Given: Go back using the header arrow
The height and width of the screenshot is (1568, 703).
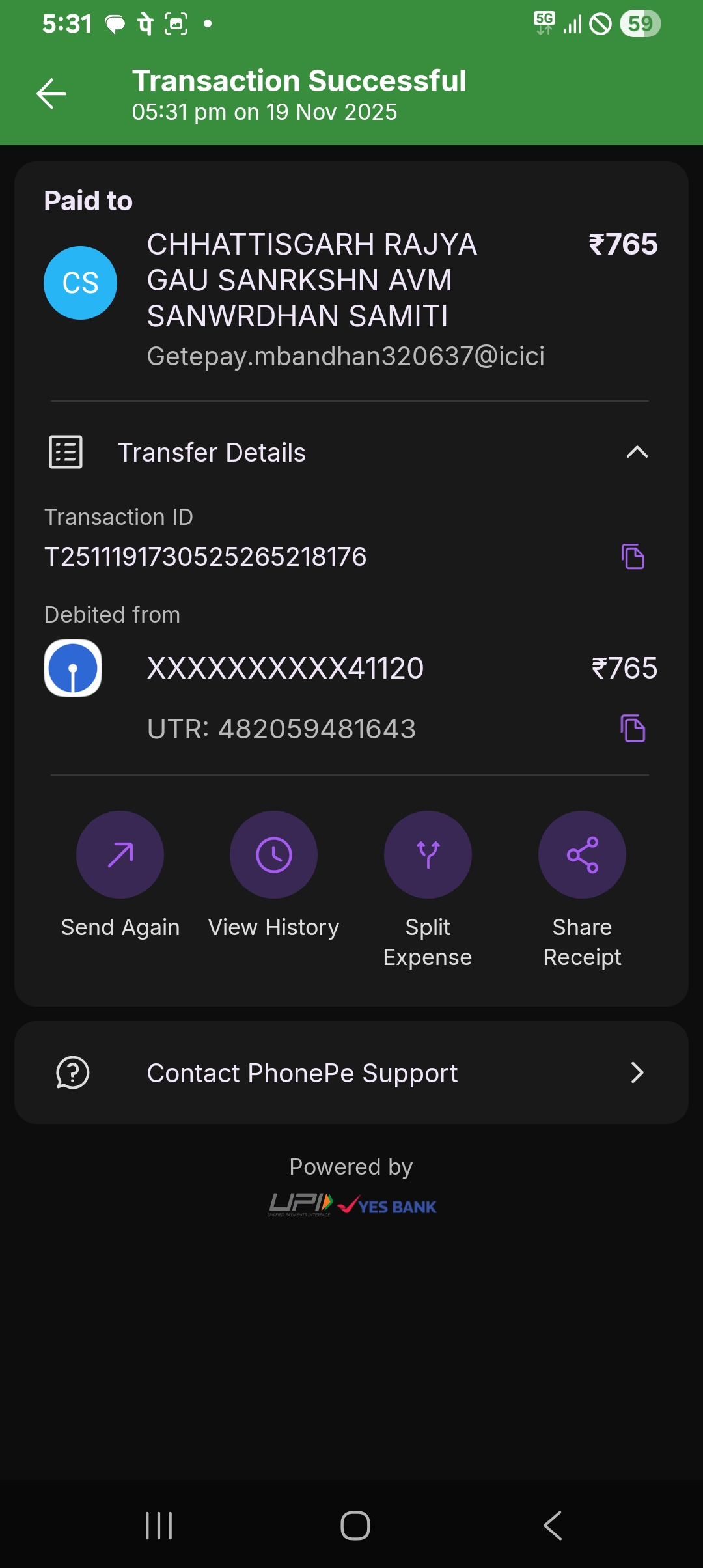Looking at the screenshot, I should pyautogui.click(x=51, y=94).
